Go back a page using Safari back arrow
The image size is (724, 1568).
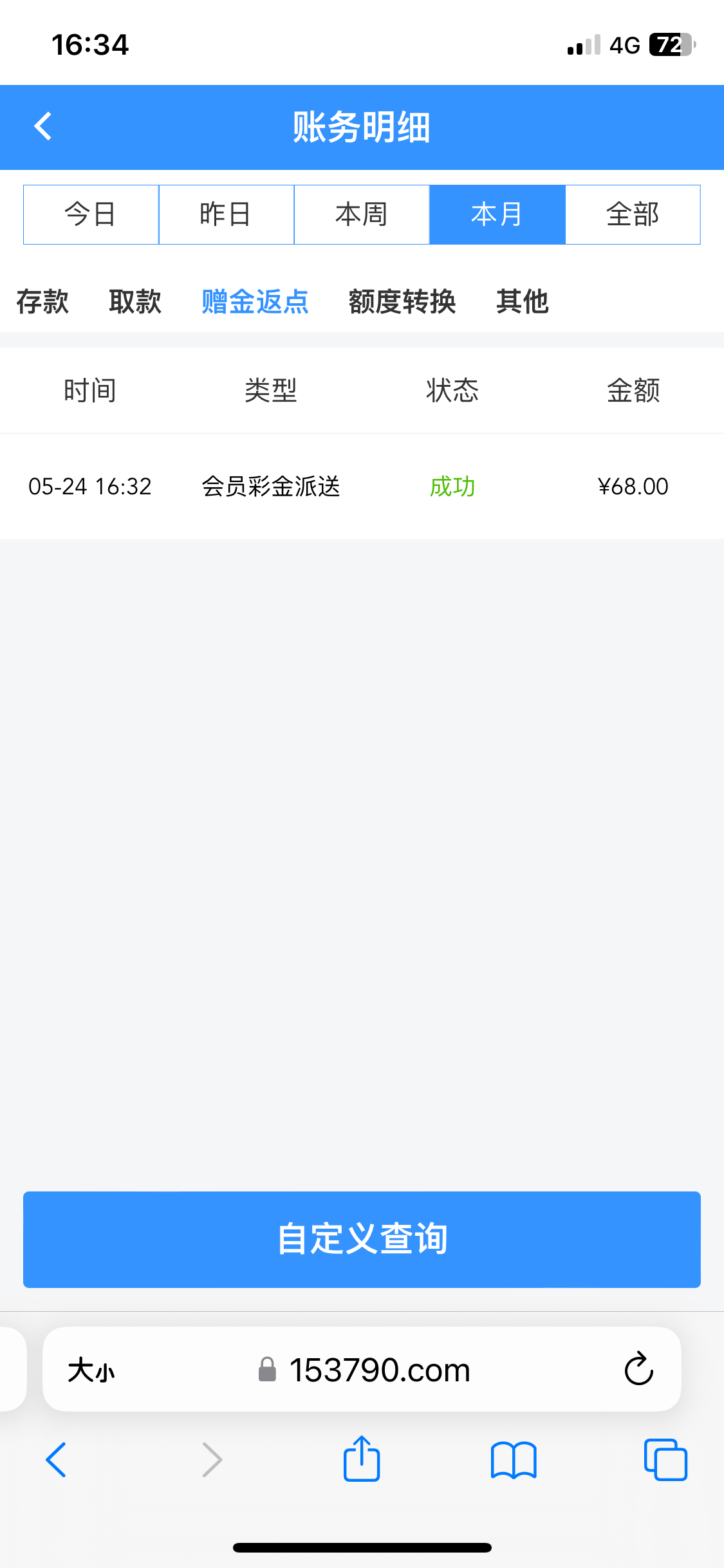tap(57, 1459)
